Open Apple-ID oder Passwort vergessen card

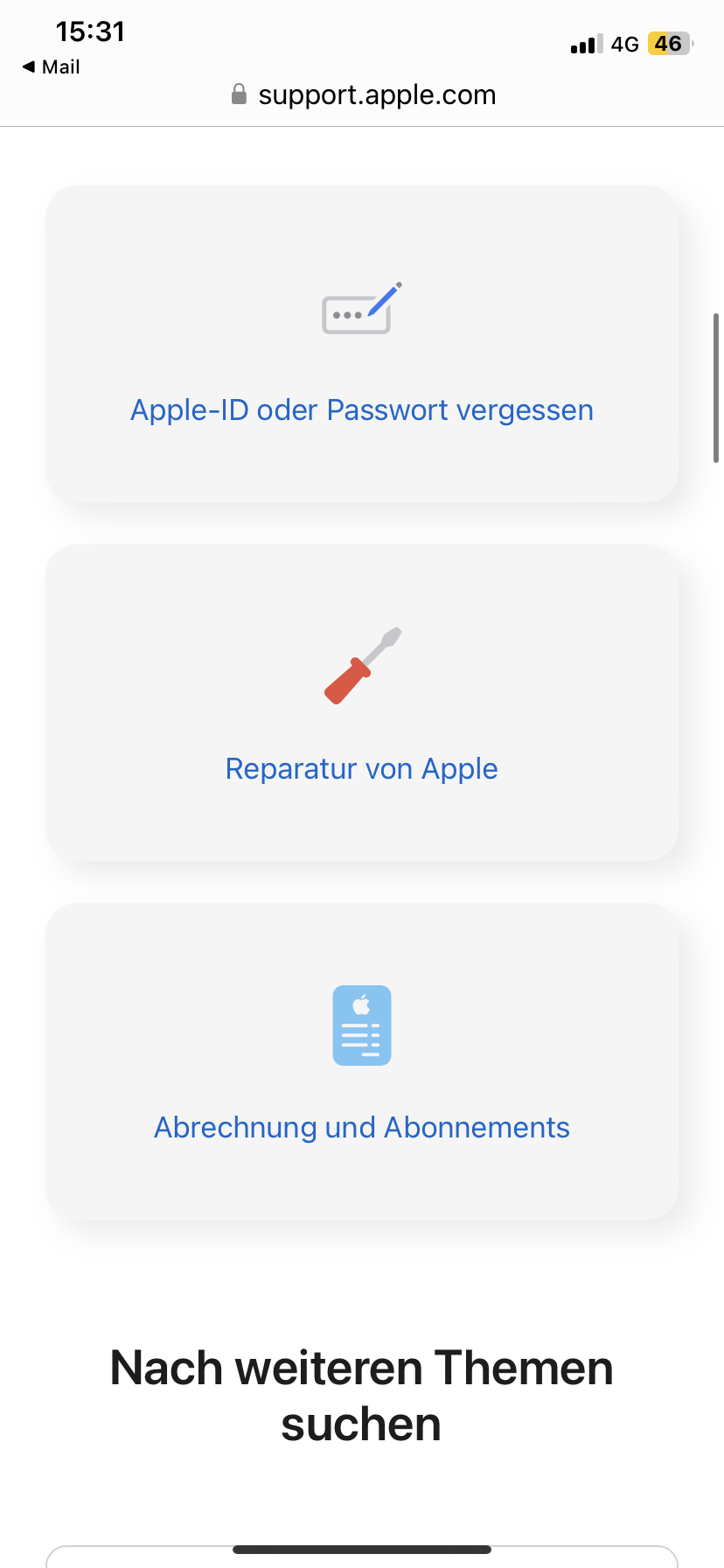coord(362,409)
